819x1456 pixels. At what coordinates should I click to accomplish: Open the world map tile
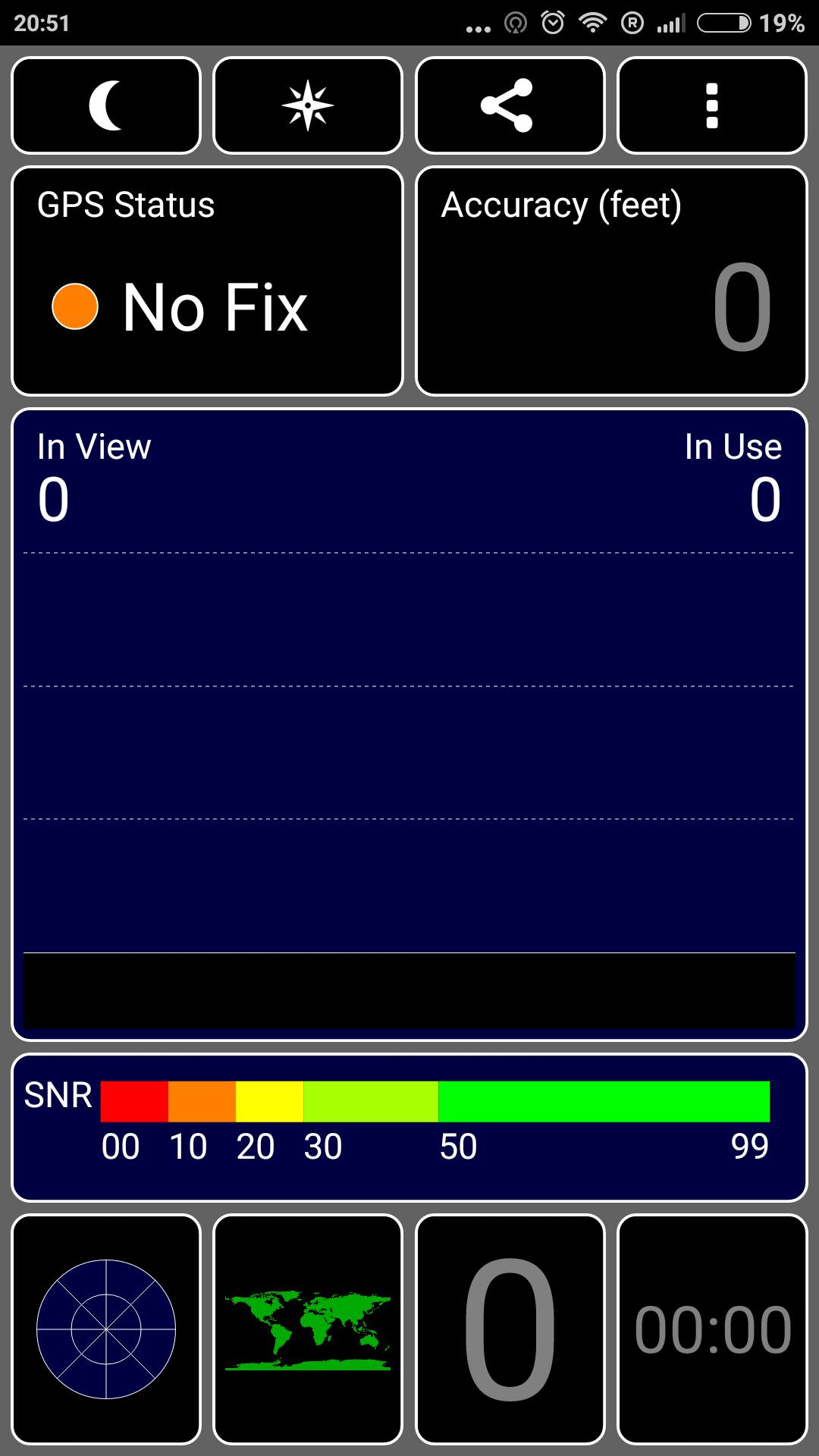pyautogui.click(x=308, y=1329)
